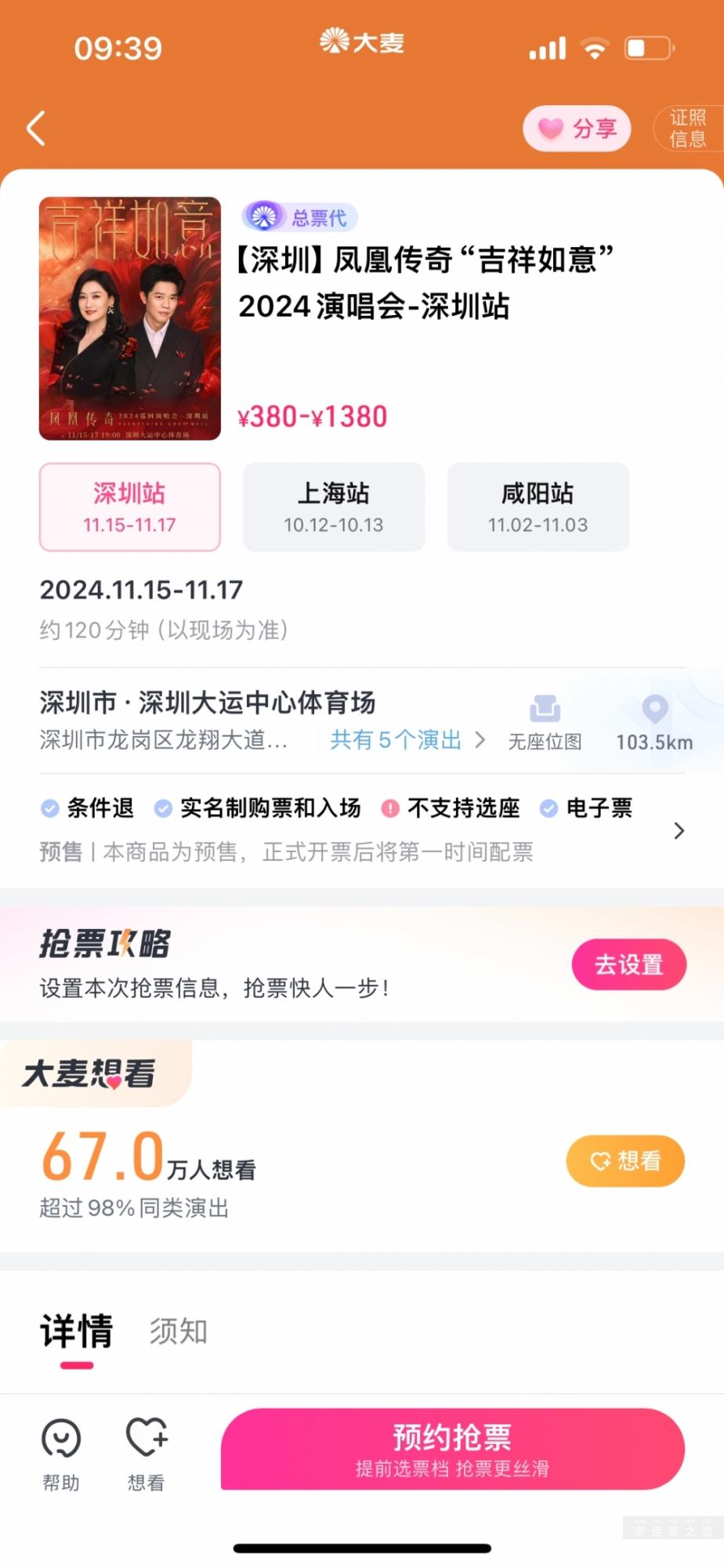Add to wishlist via bottom 想看 icon
Screen dimensions: 724x1568
pos(147,1454)
